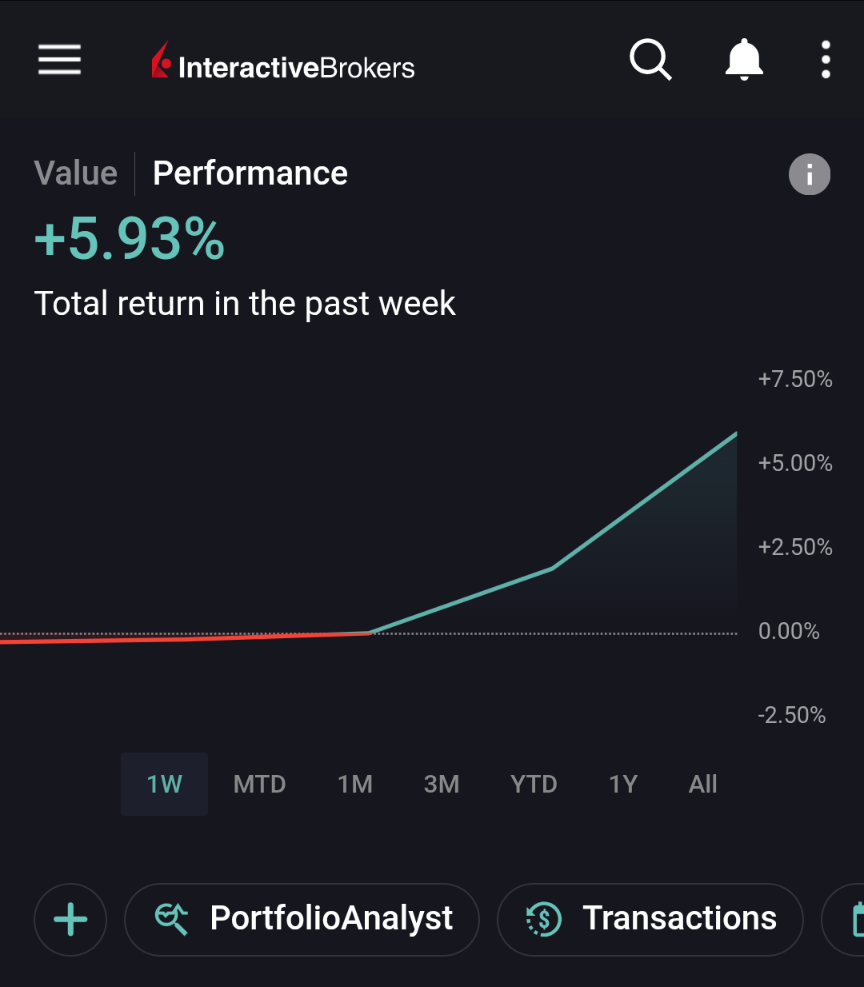This screenshot has width=864, height=987.
Task: Select the Performance view
Action: pyautogui.click(x=250, y=173)
